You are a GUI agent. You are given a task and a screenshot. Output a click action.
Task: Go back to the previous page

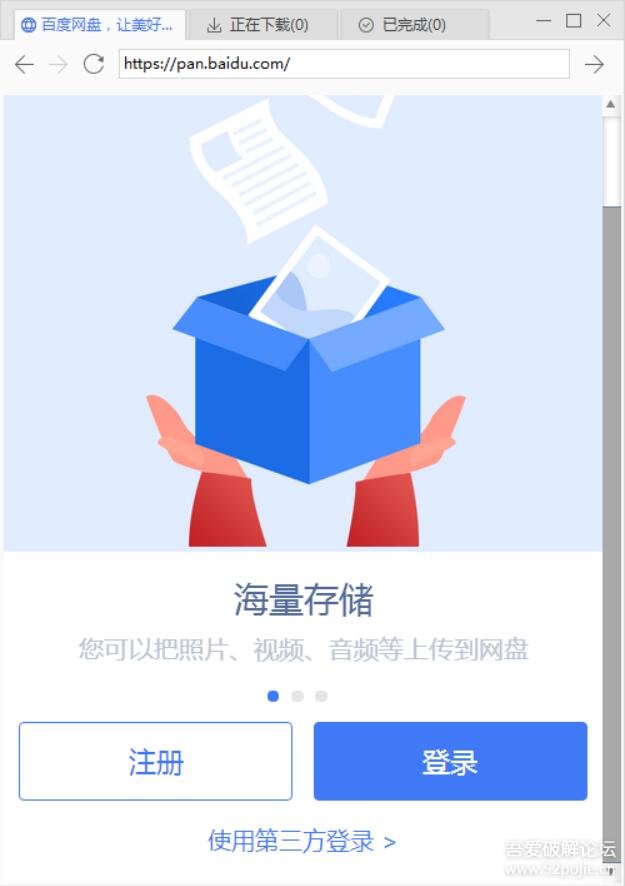[24, 65]
